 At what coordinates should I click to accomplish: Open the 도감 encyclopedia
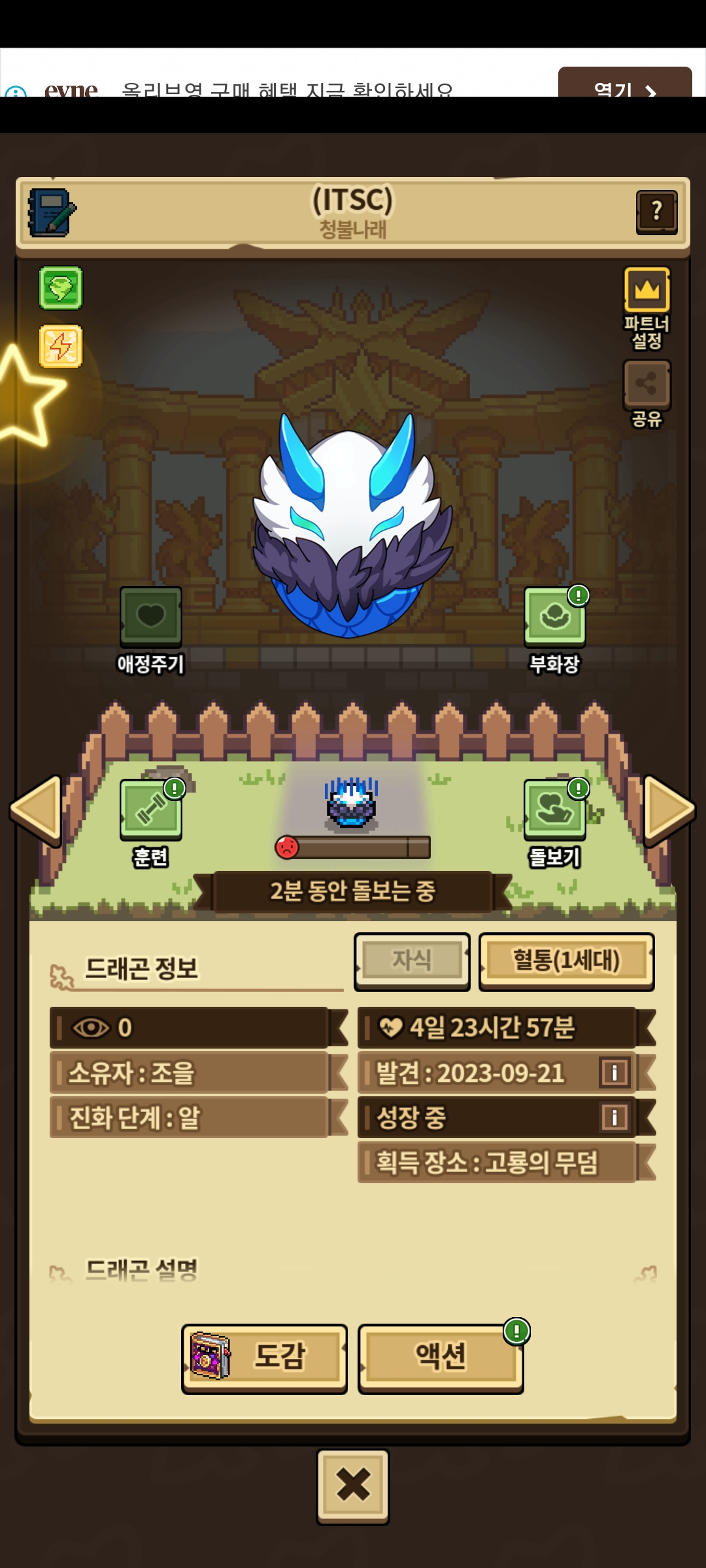(x=264, y=1356)
